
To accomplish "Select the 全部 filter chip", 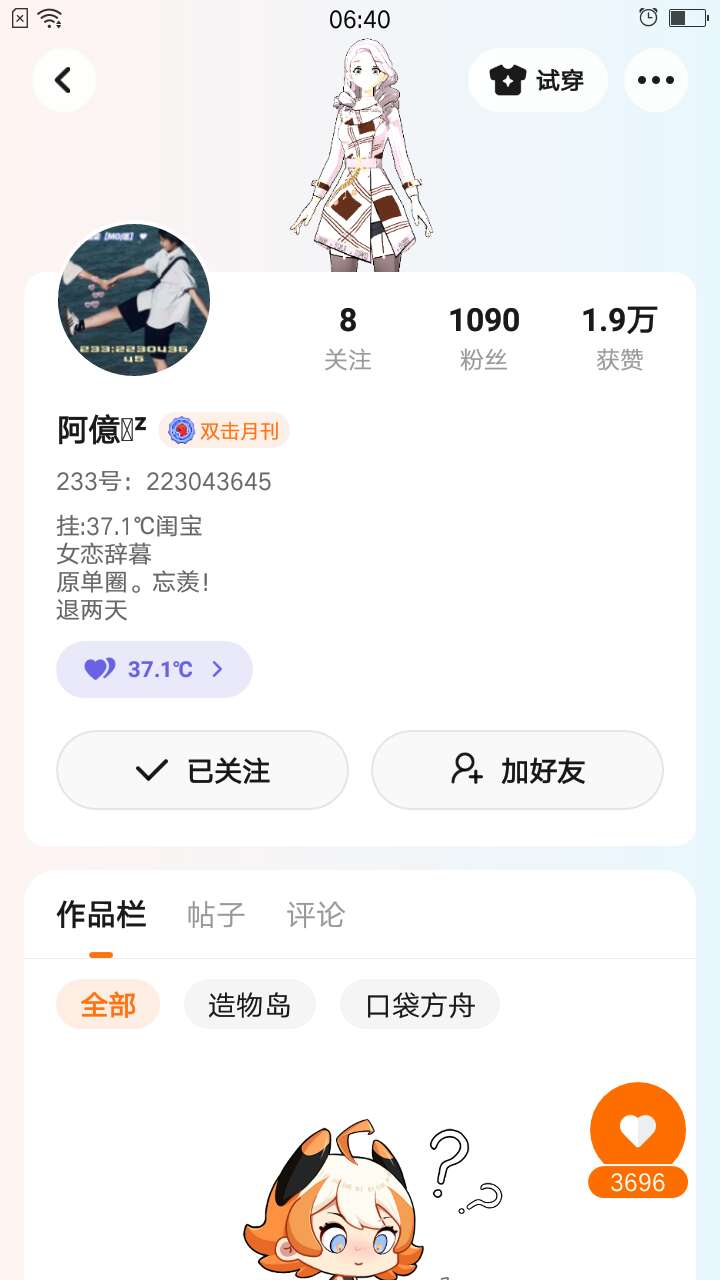I will point(108,1004).
